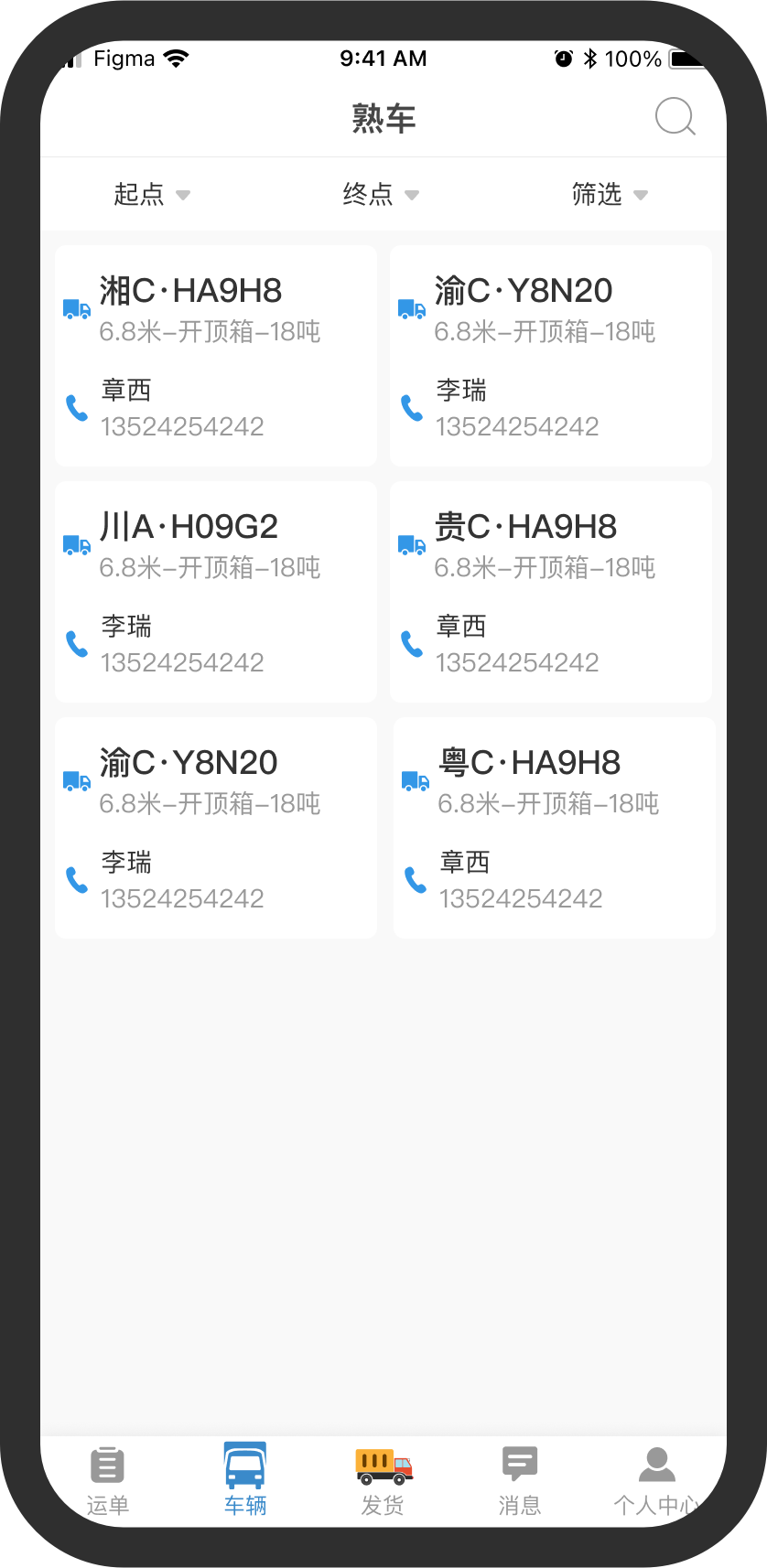This screenshot has width=767, height=1568.
Task: Switch to the 运单 tab
Action: point(108,1481)
